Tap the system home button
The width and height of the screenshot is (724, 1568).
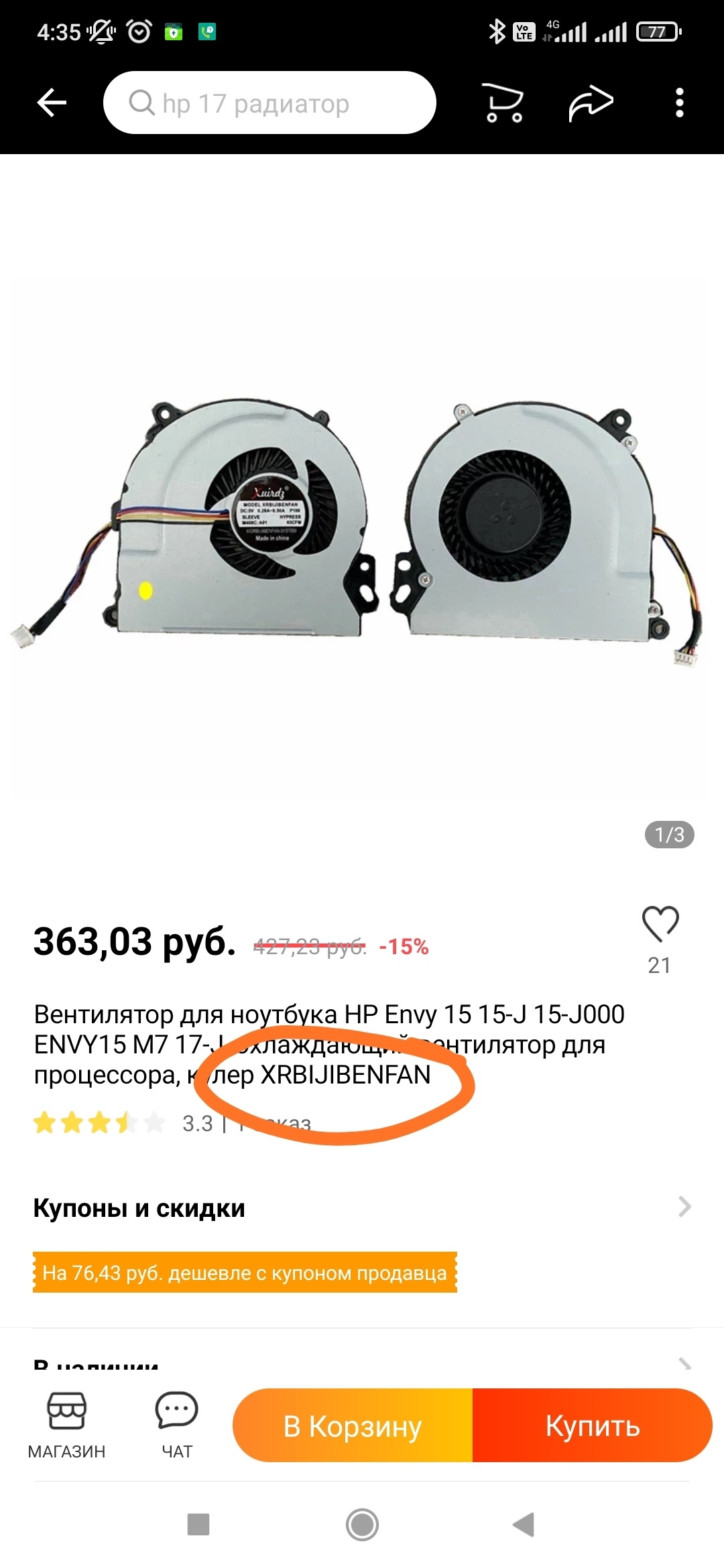tap(362, 1525)
